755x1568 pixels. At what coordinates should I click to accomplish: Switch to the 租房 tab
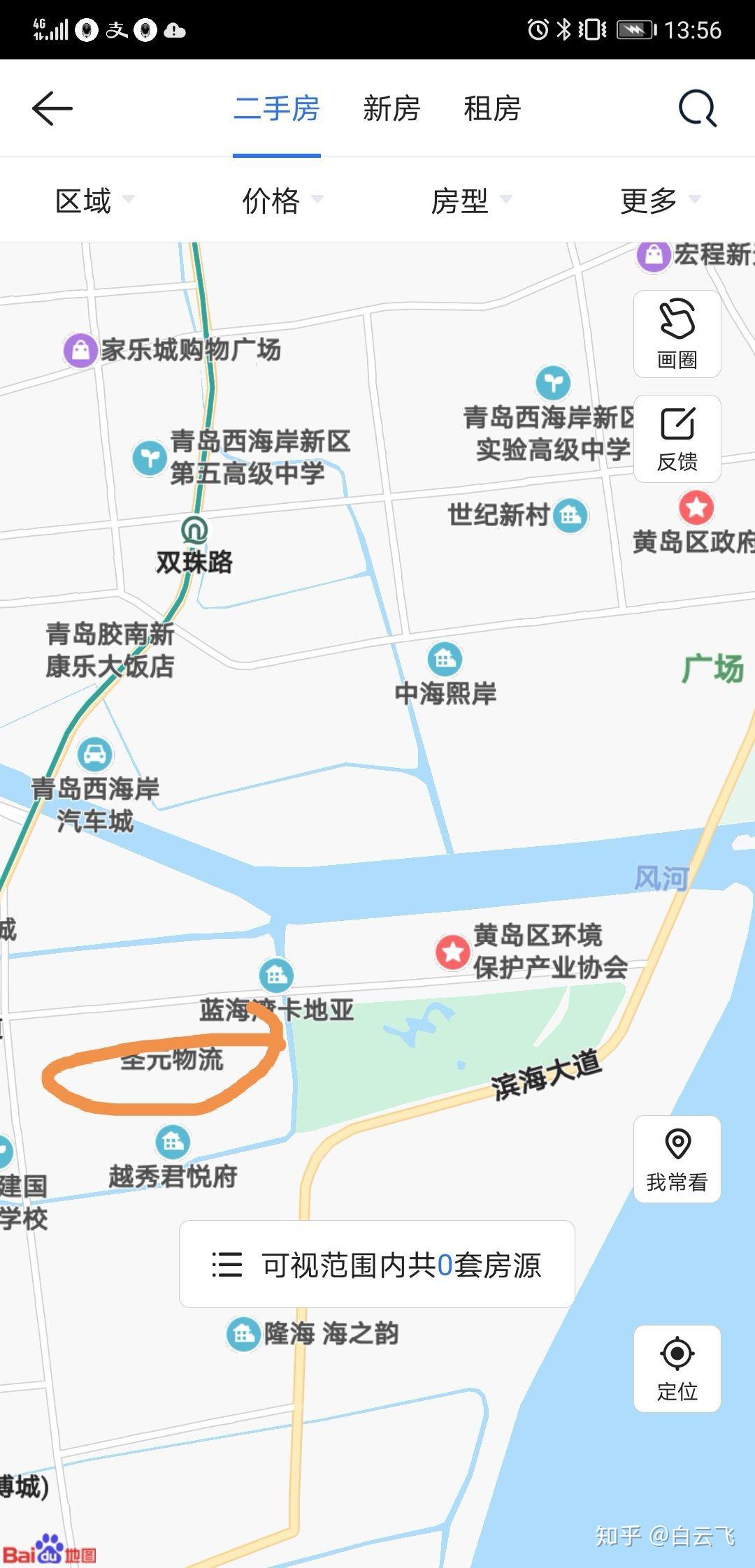tap(492, 109)
